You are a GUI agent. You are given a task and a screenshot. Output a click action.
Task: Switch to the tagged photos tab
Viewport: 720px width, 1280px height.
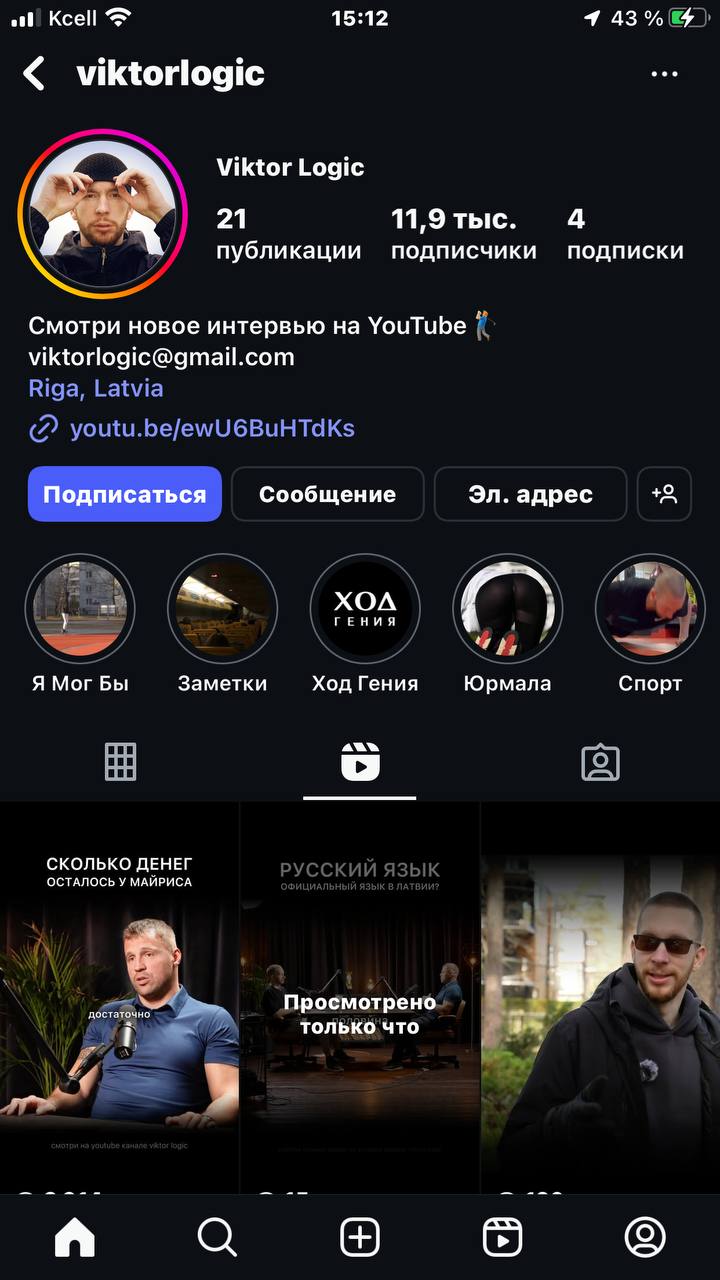(x=600, y=763)
